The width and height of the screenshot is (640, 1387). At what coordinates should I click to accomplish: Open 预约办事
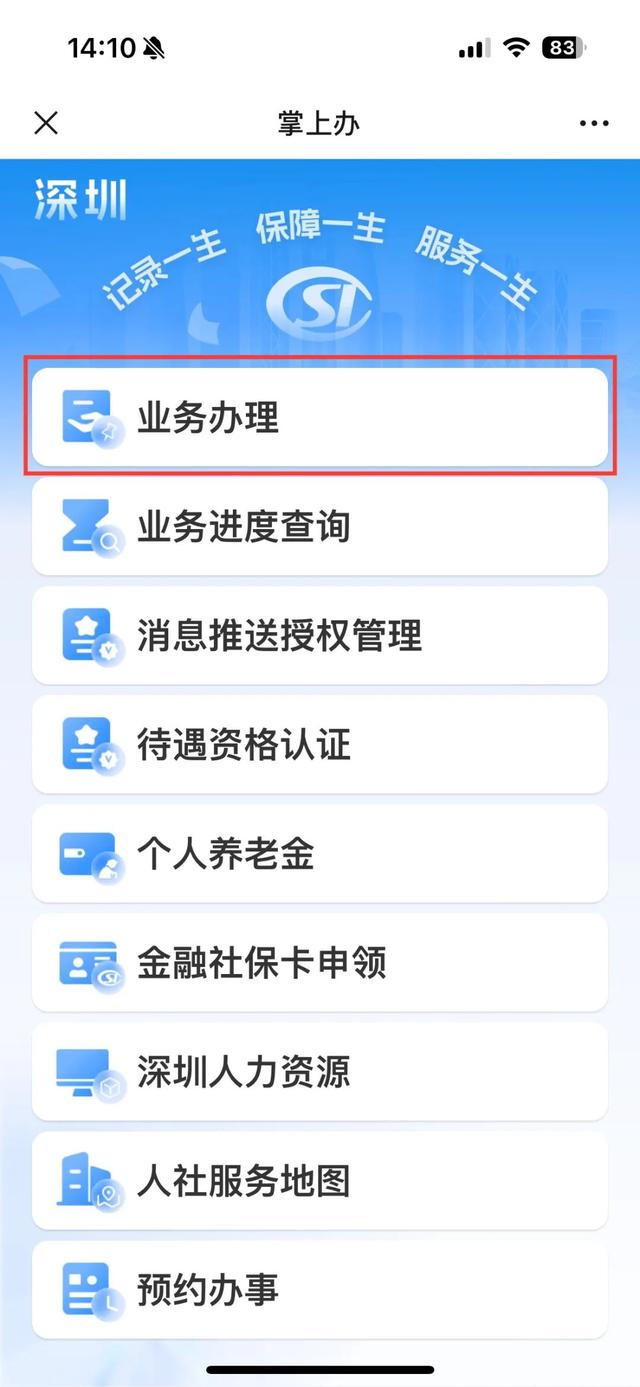(320, 1289)
